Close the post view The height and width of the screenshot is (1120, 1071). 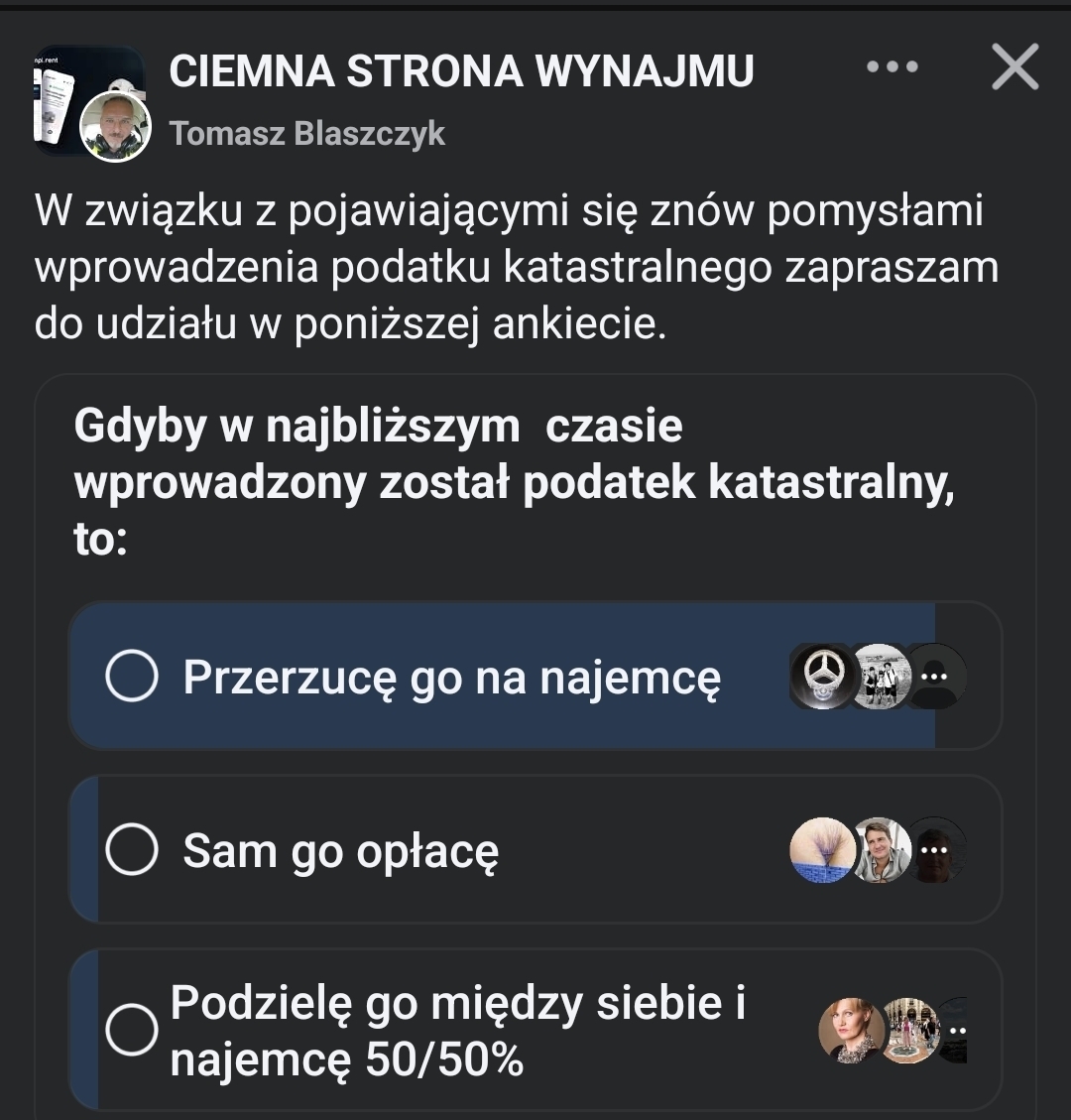pos(1014,67)
